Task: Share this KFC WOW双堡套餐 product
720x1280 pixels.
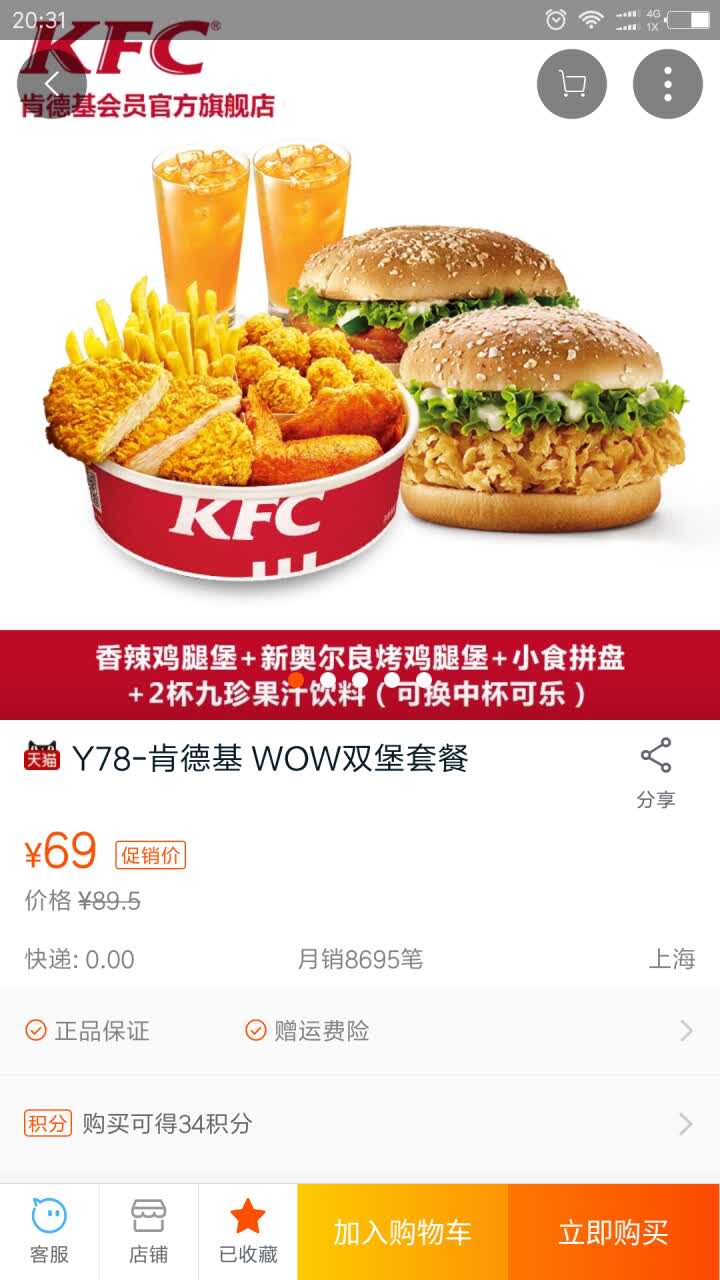Action: [656, 773]
